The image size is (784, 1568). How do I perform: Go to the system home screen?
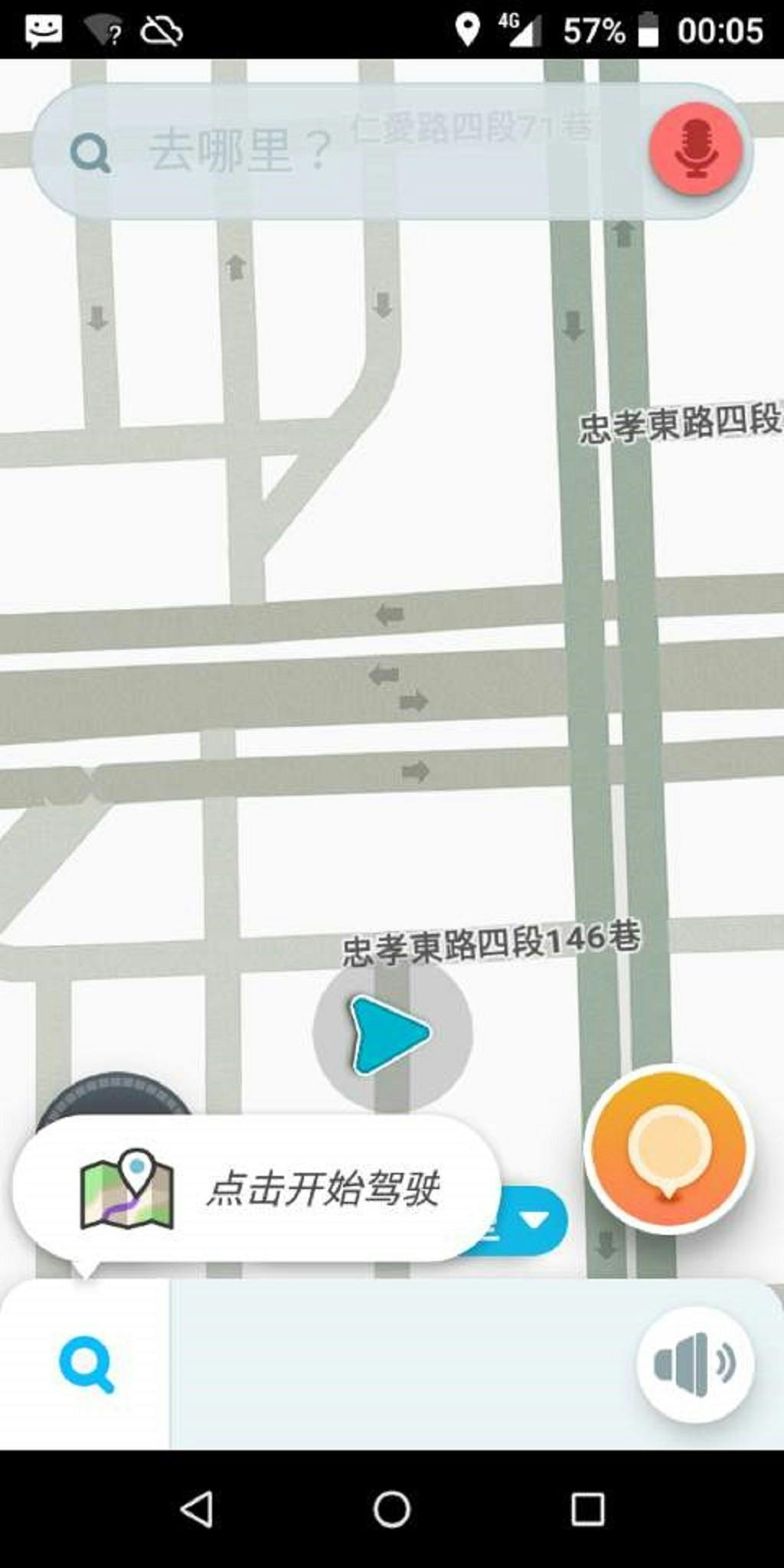pyautogui.click(x=392, y=1510)
